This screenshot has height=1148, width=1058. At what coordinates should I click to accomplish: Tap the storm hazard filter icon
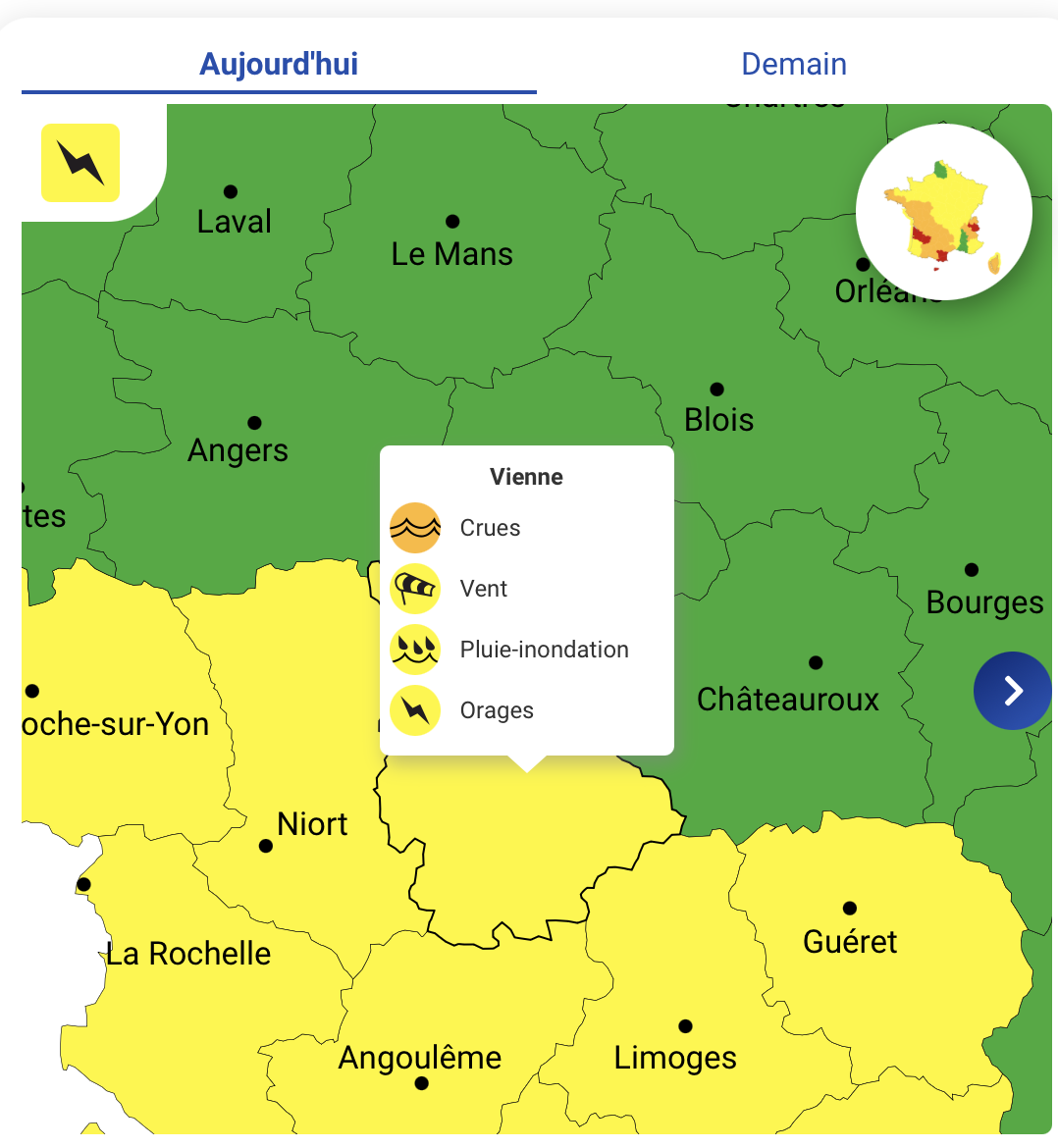[x=80, y=163]
